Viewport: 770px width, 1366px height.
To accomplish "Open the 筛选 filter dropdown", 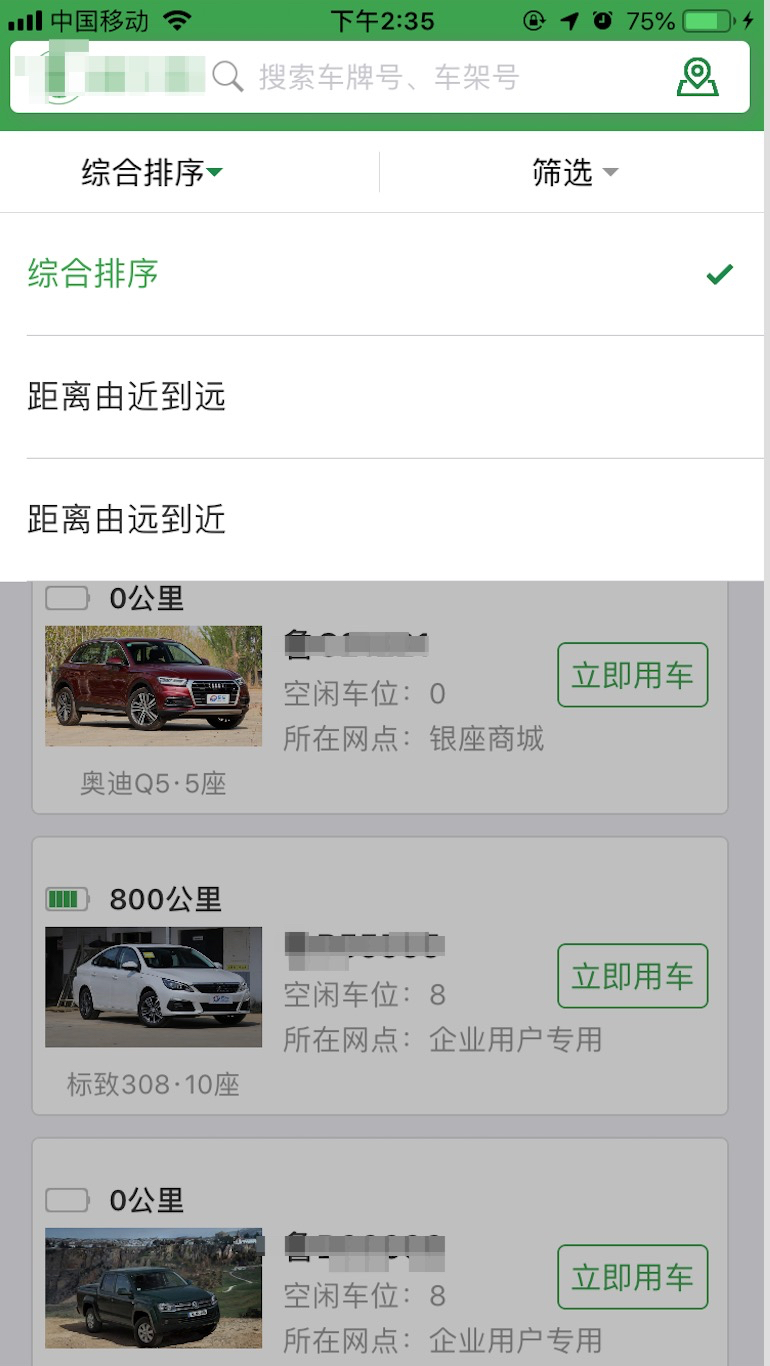I will [577, 171].
